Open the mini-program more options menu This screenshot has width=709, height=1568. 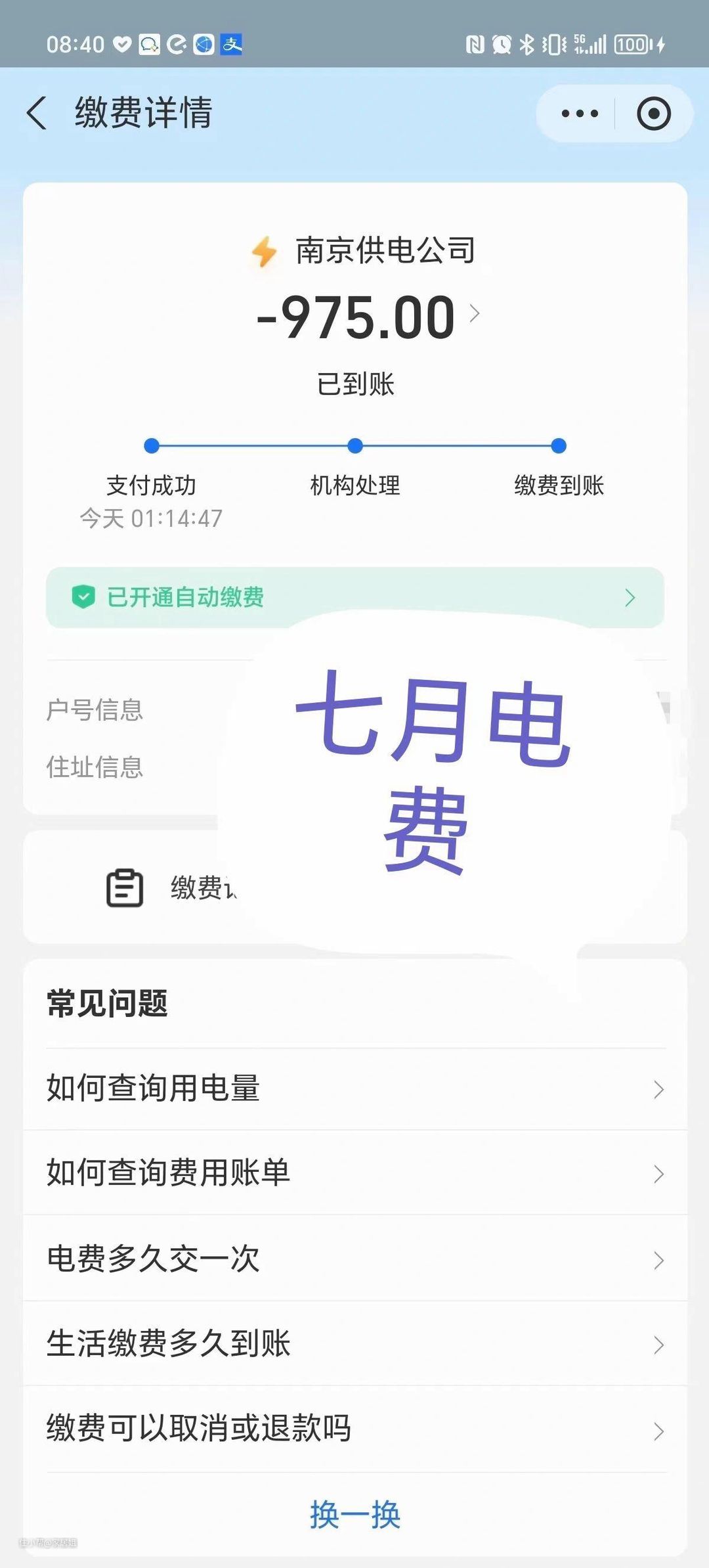tap(580, 114)
